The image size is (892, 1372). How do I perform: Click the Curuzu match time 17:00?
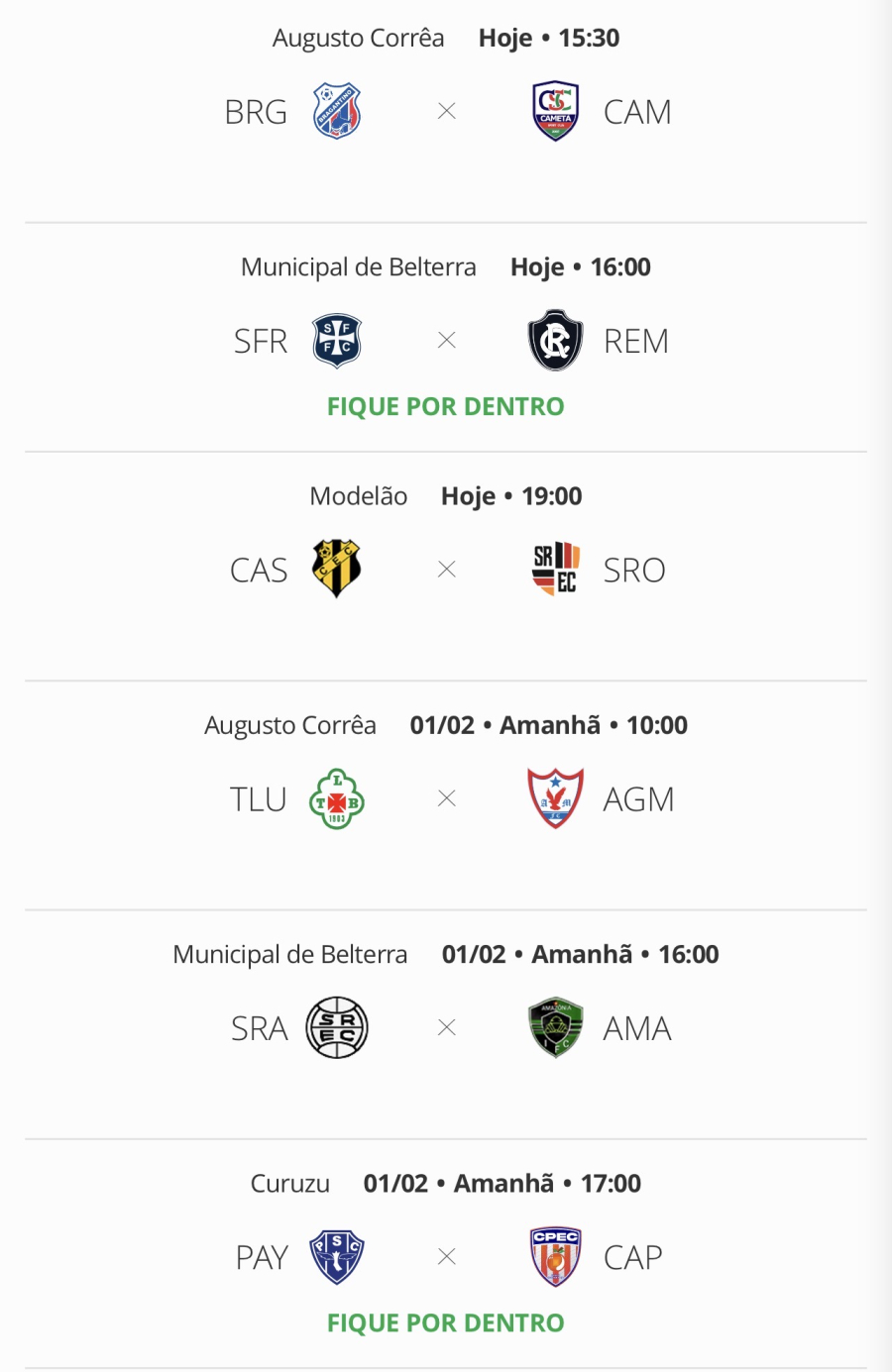tap(614, 1182)
